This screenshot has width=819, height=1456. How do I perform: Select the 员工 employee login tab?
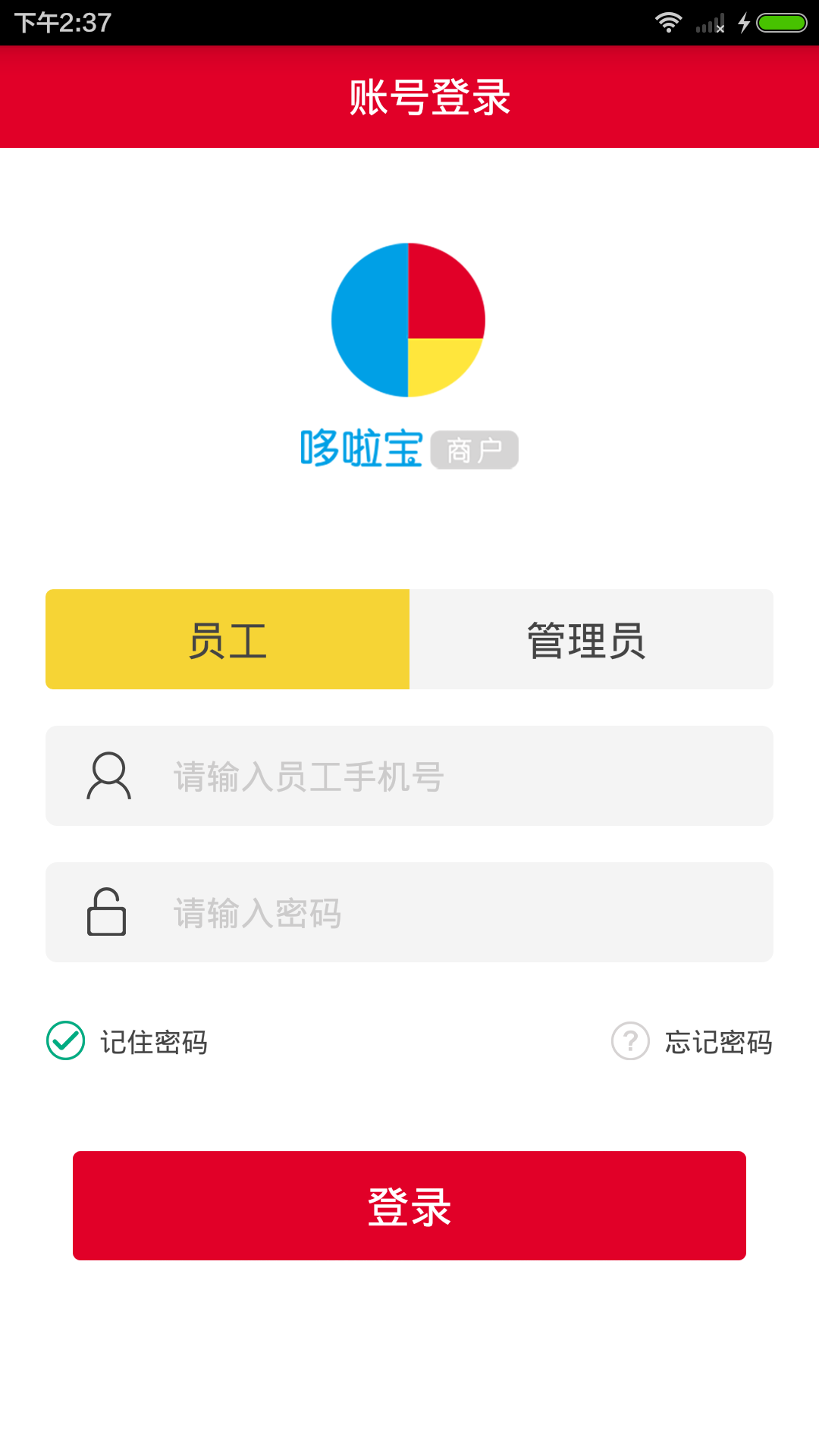(x=227, y=639)
